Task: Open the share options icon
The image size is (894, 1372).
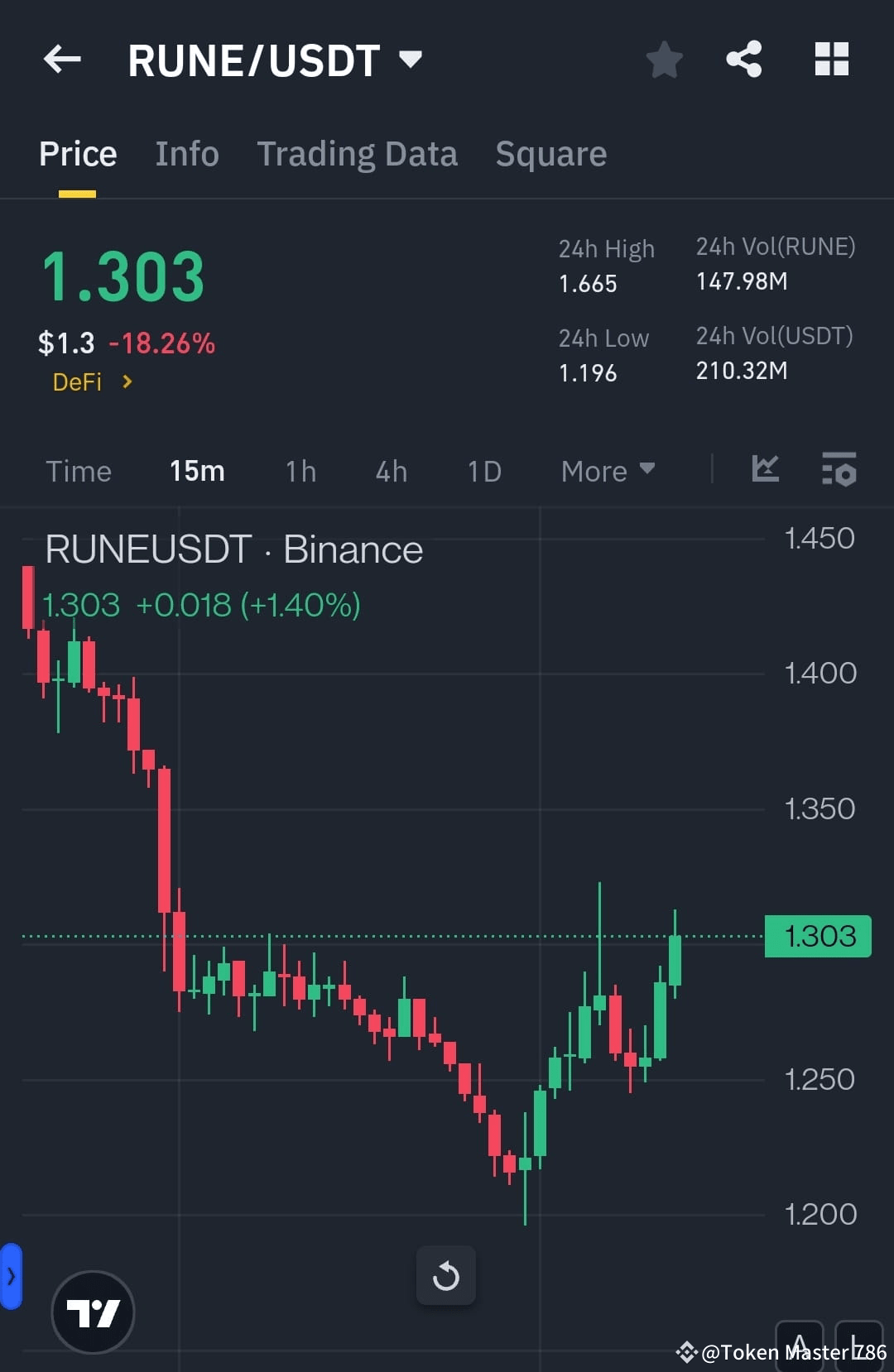Action: coord(743,59)
